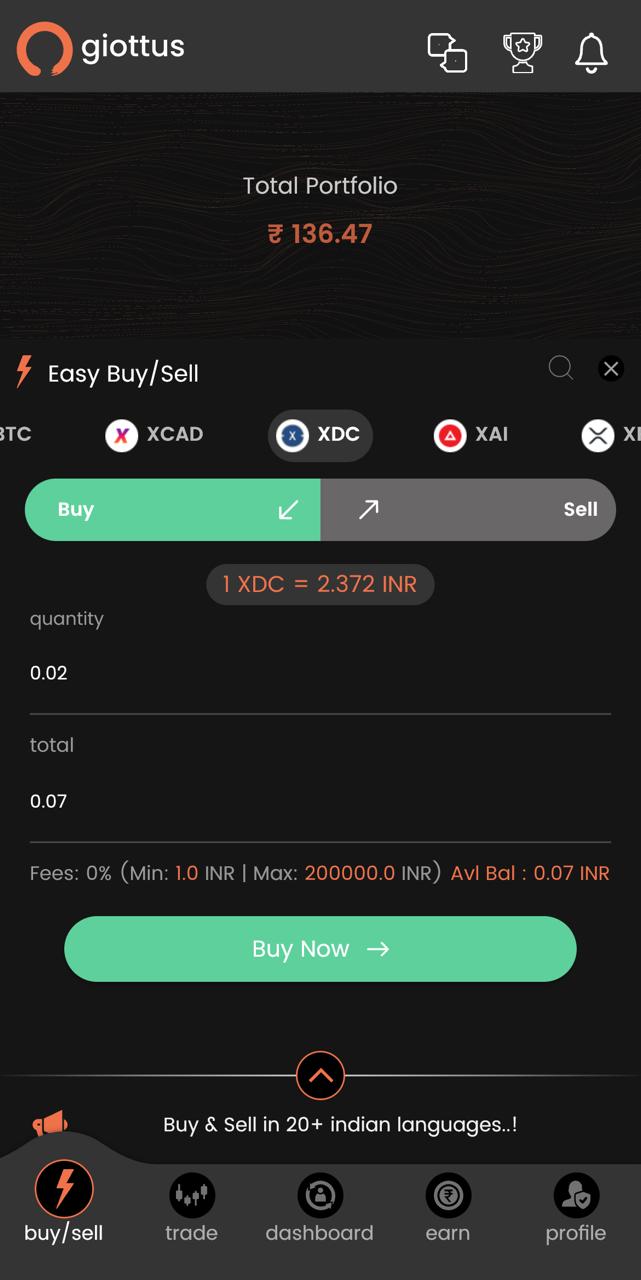Tap the Buy Now button
This screenshot has height=1280, width=641.
coord(320,949)
